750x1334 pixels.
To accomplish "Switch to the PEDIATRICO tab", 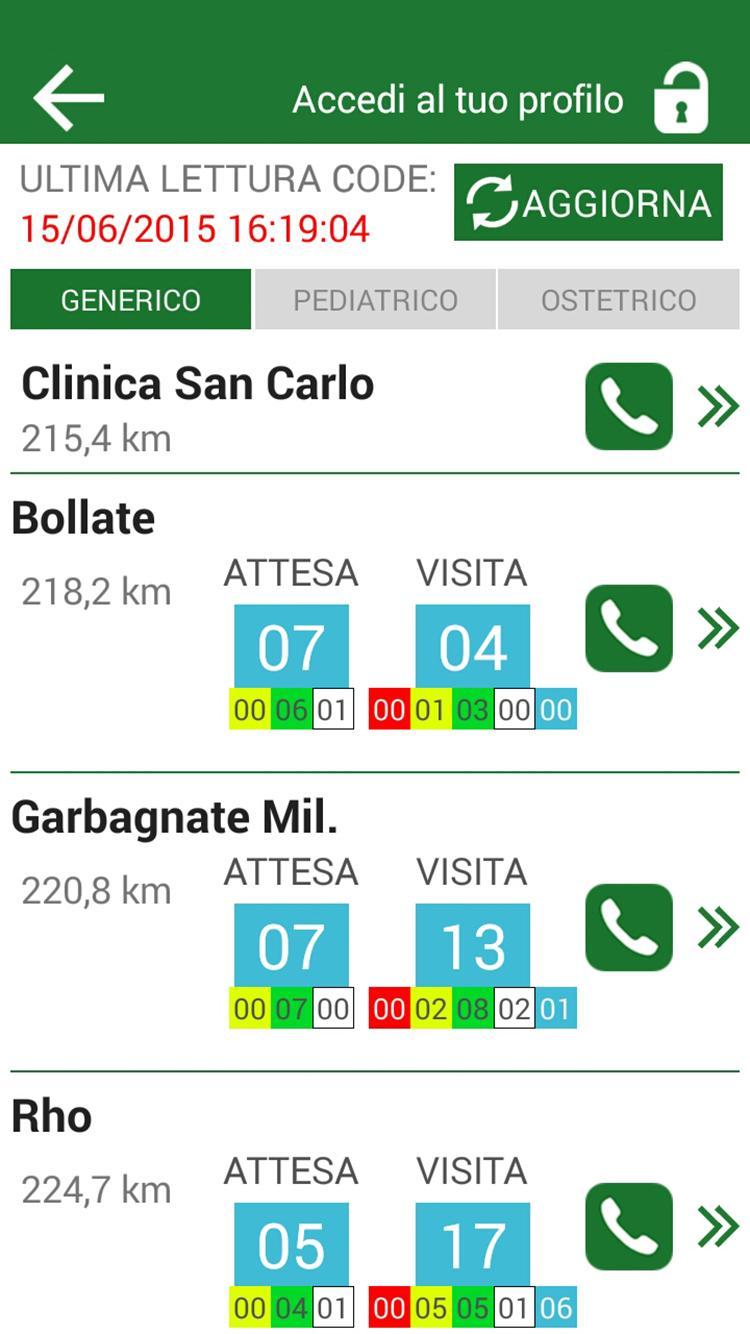I will [x=374, y=298].
